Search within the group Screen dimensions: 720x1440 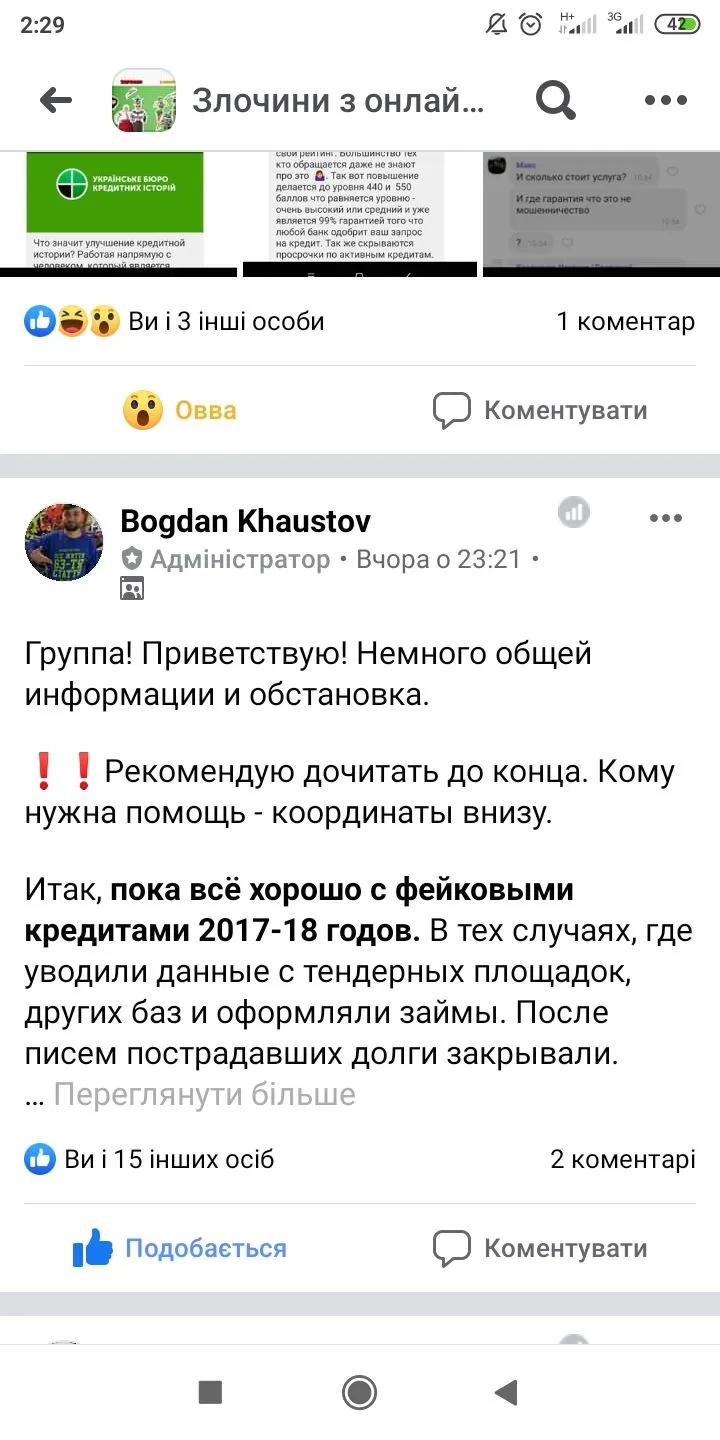pyautogui.click(x=555, y=100)
